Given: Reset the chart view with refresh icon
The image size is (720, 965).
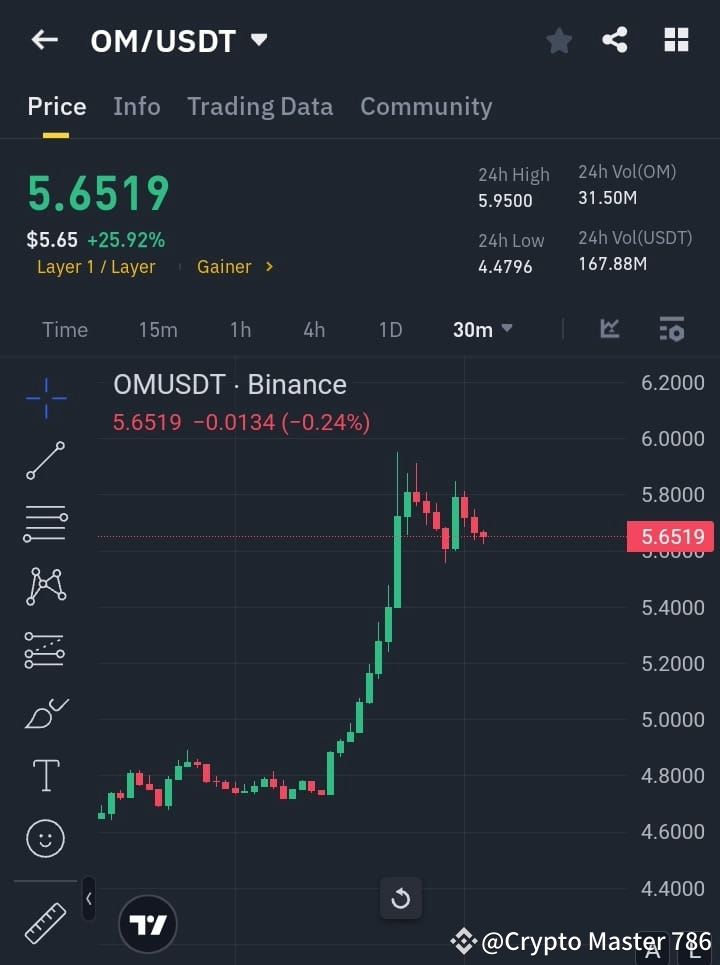Looking at the screenshot, I should tap(401, 899).
